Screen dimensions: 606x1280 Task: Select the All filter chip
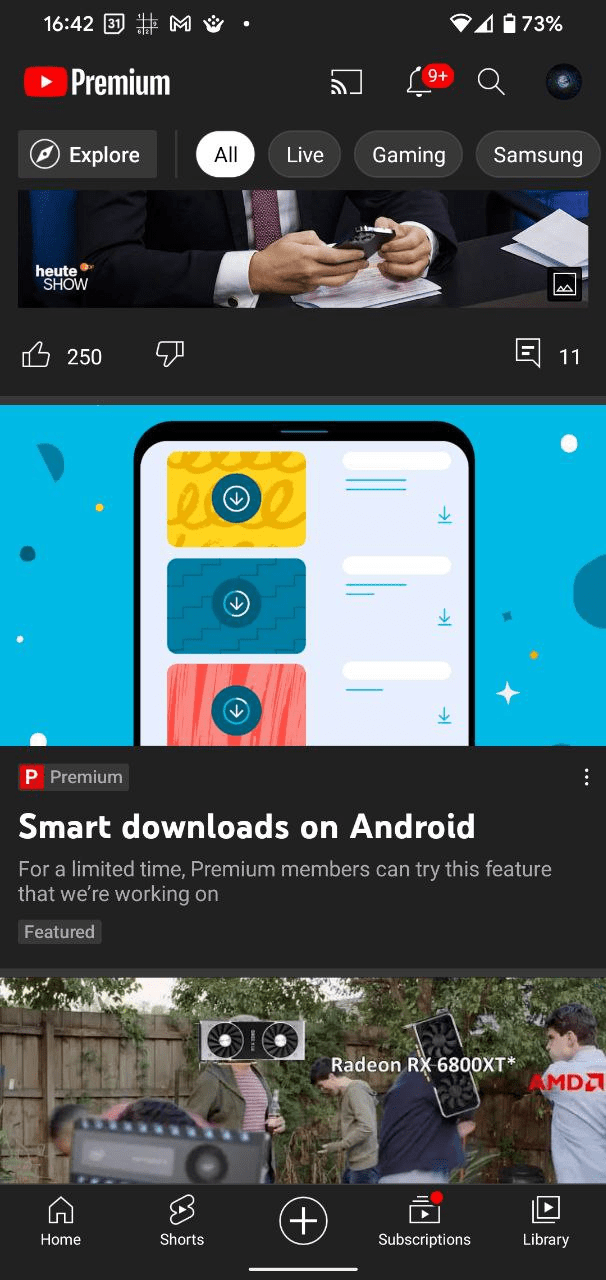tap(225, 155)
